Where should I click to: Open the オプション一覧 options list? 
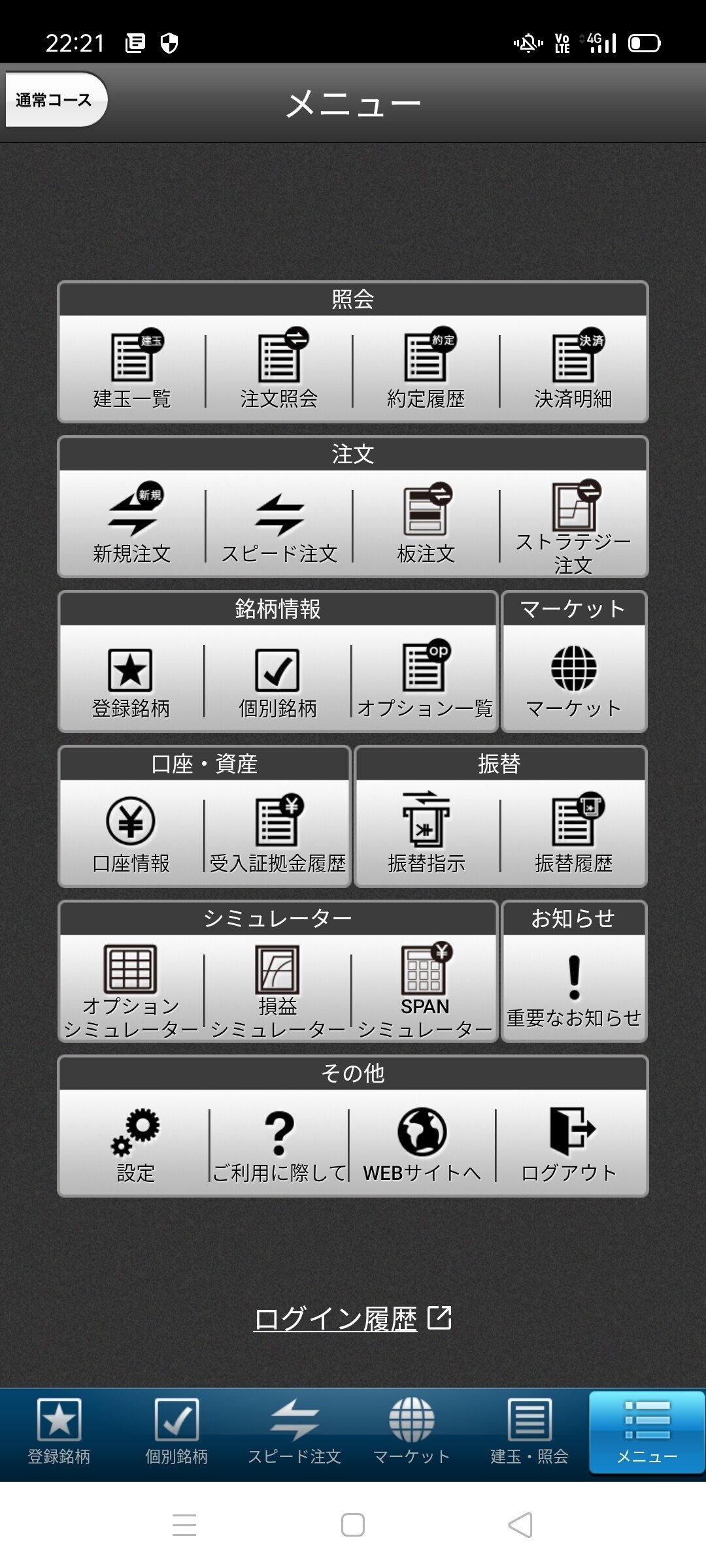tap(425, 679)
